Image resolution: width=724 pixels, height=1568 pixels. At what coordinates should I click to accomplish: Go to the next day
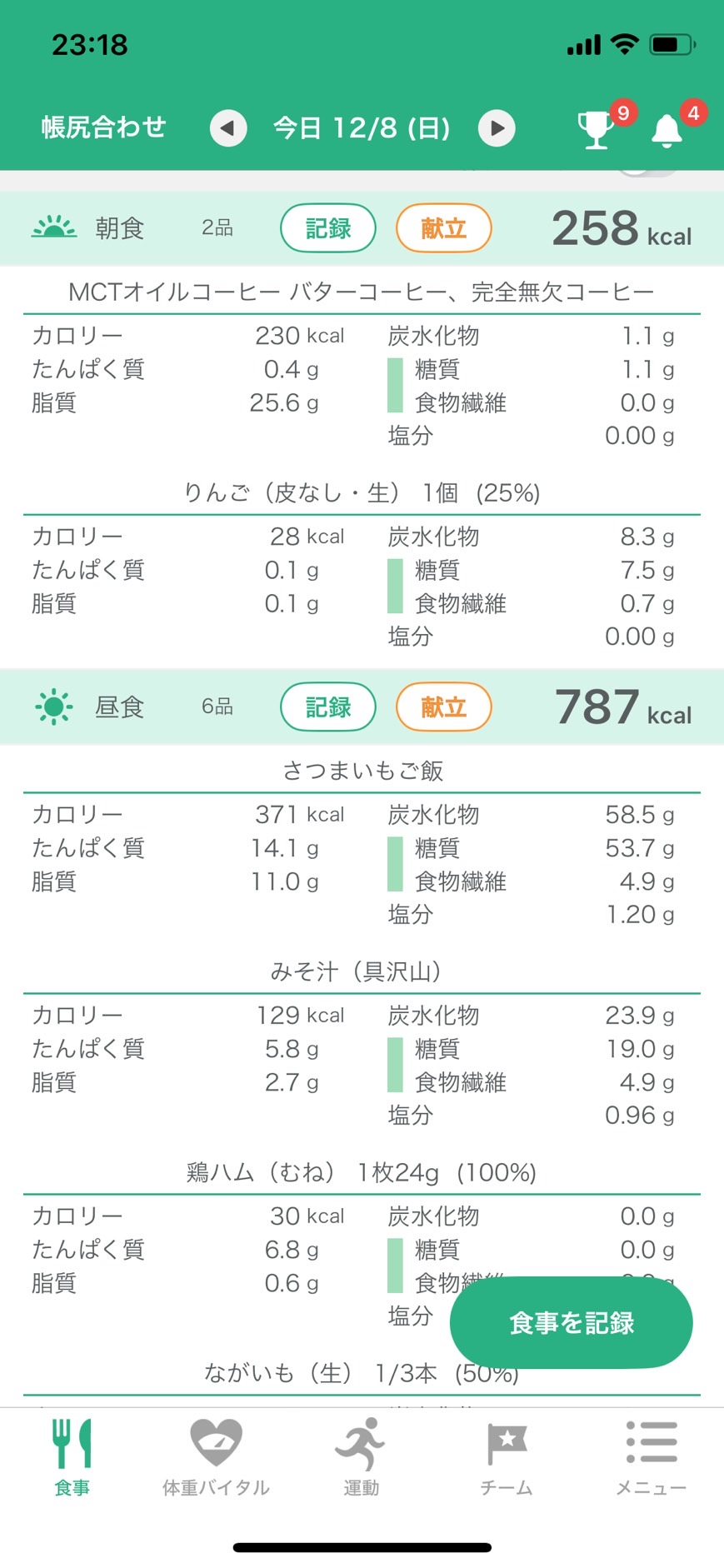point(497,128)
